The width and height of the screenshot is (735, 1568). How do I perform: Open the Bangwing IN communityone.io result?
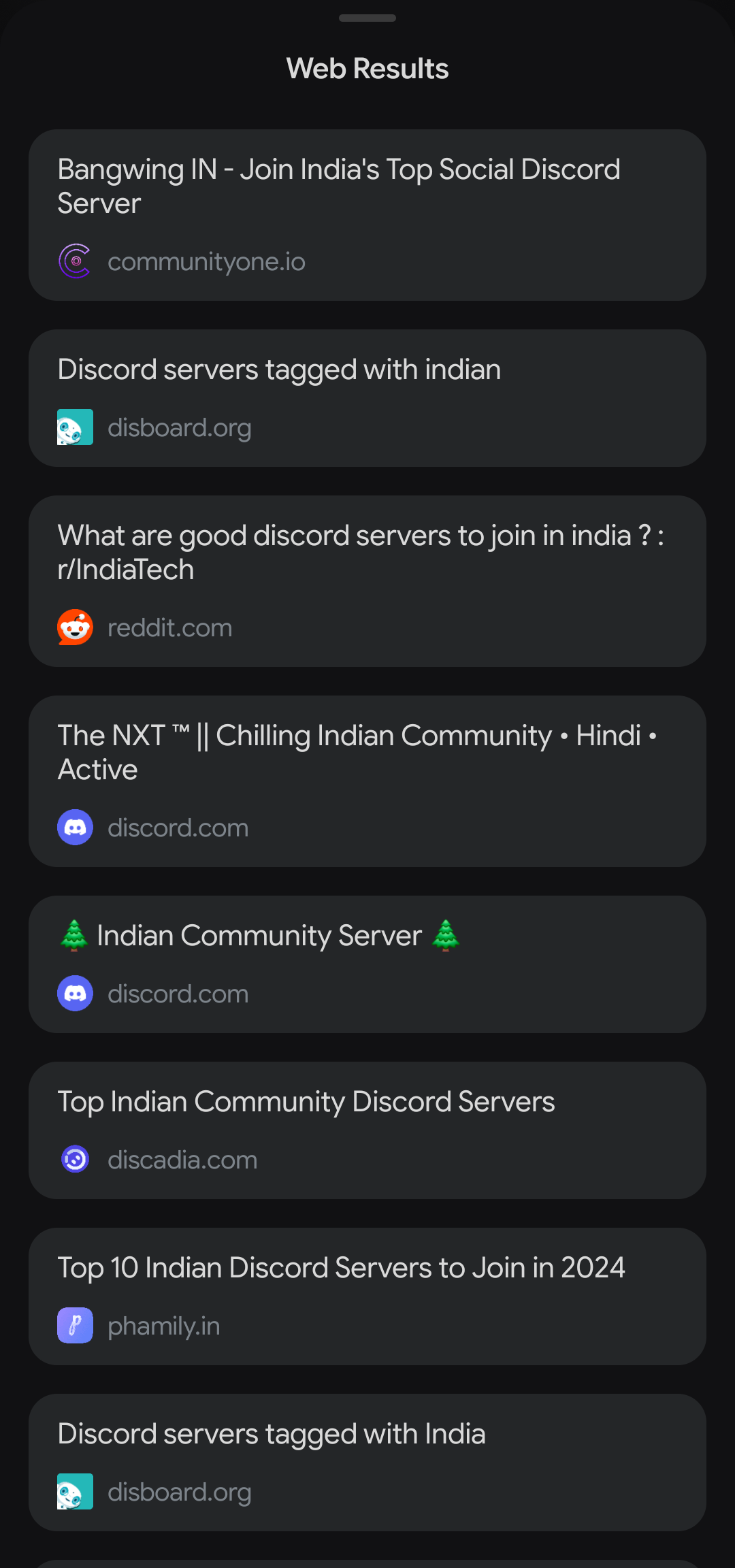[x=367, y=215]
